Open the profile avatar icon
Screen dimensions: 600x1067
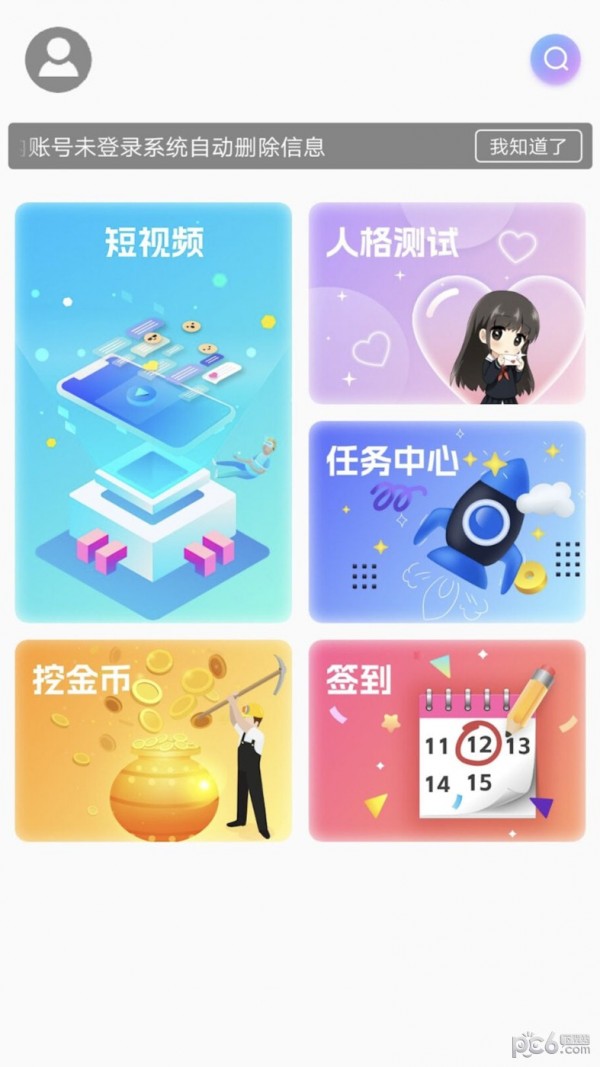point(58,60)
